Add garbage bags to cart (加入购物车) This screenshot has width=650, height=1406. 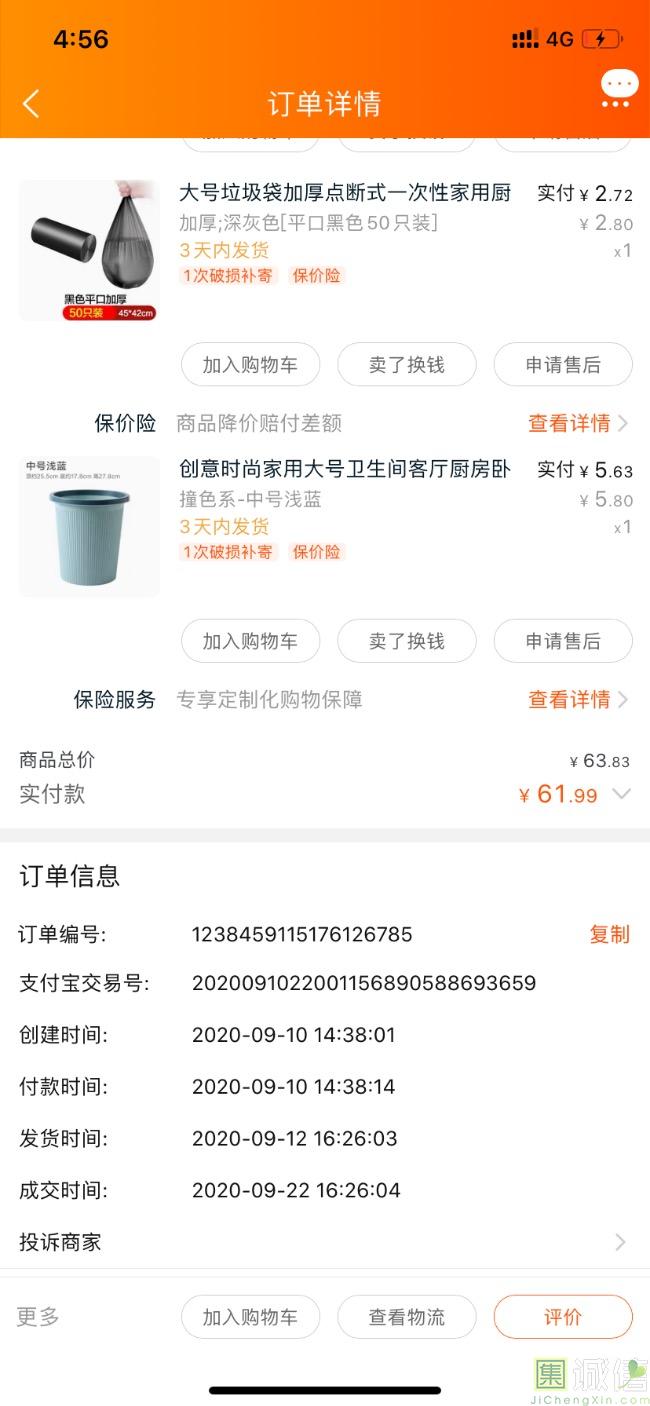click(250, 365)
